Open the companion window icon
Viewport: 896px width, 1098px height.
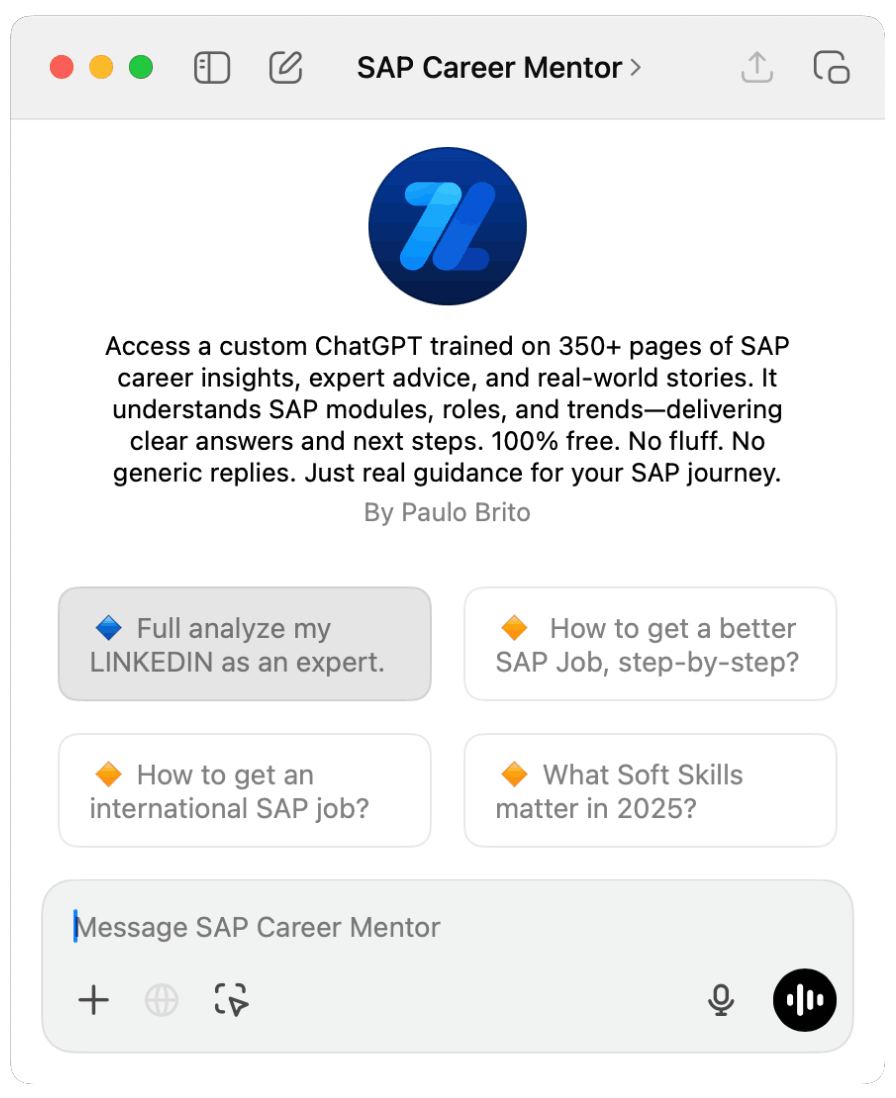pyautogui.click(x=831, y=68)
